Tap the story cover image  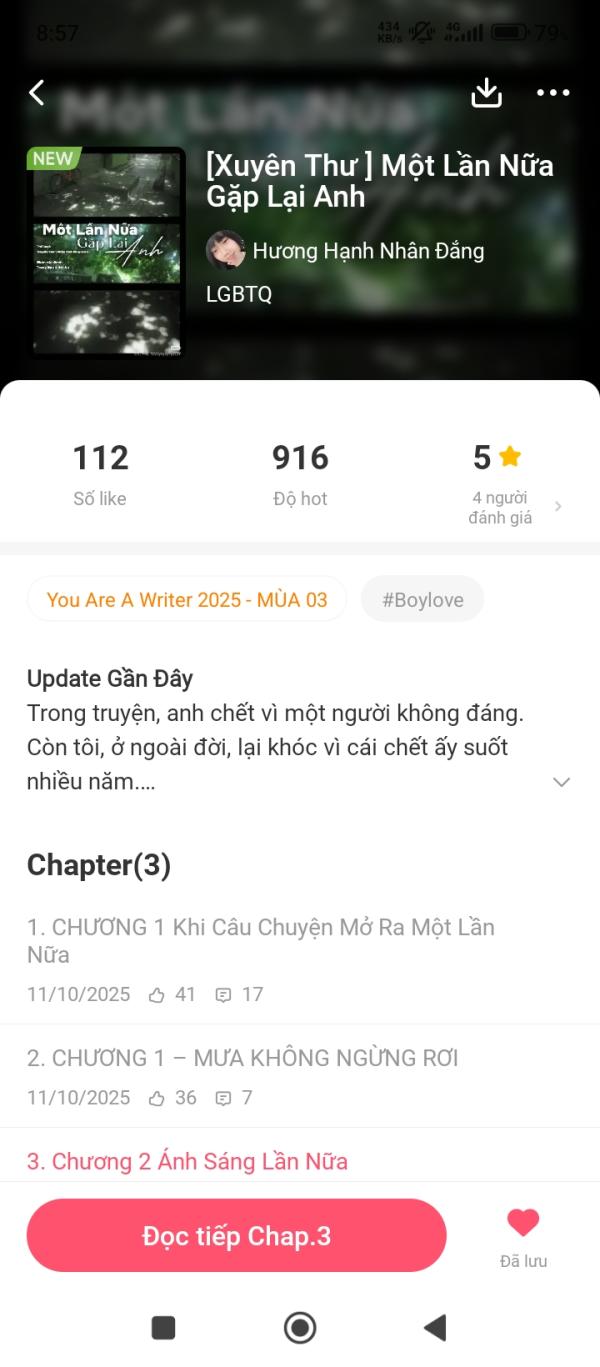point(108,252)
